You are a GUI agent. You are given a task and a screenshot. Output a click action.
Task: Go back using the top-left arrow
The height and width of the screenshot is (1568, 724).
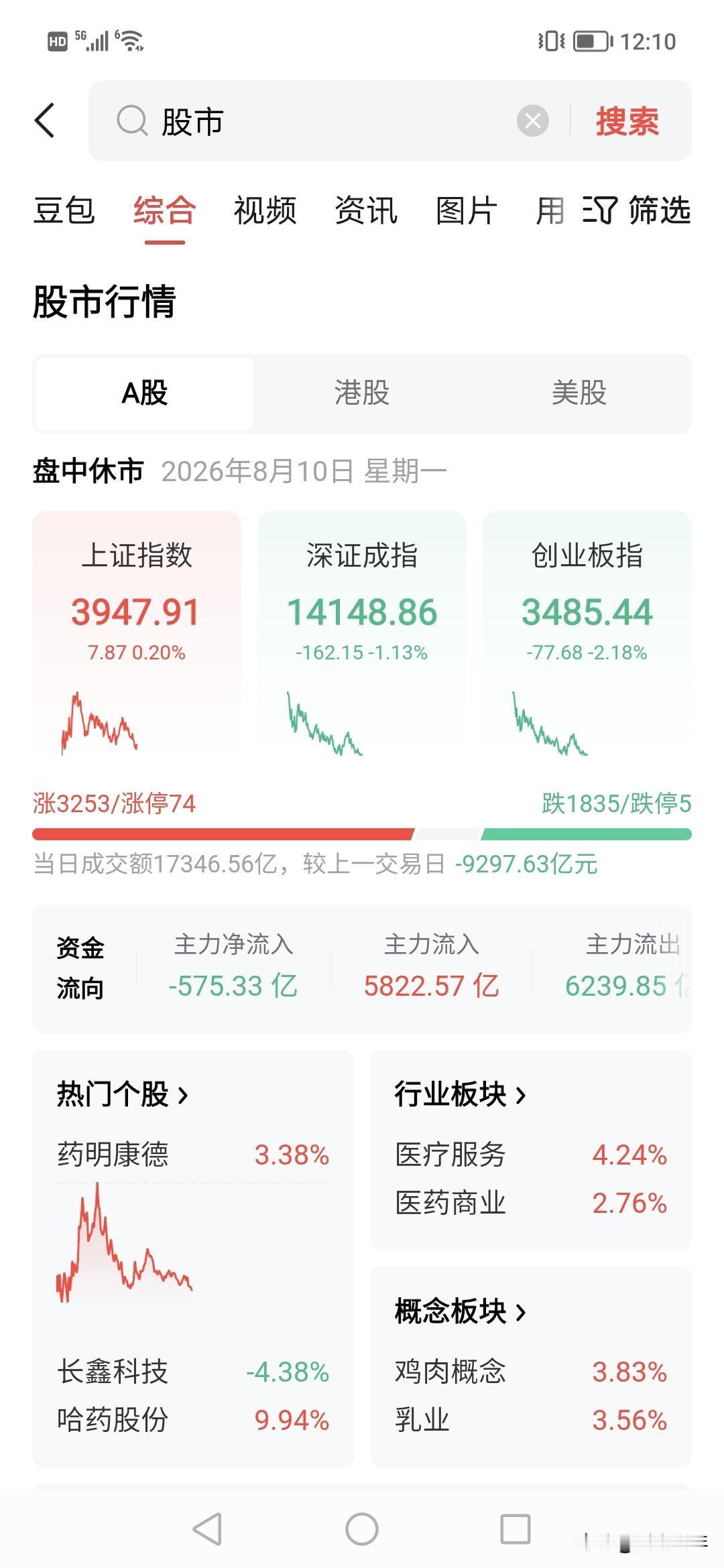point(45,121)
